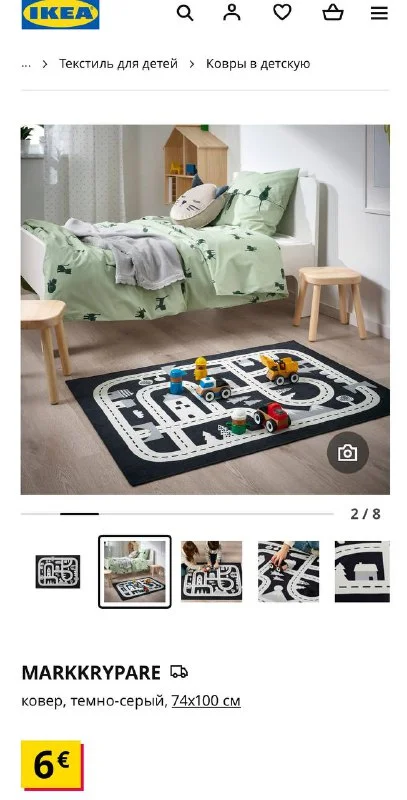
Task: Open the favorites heart icon
Action: pos(282,12)
